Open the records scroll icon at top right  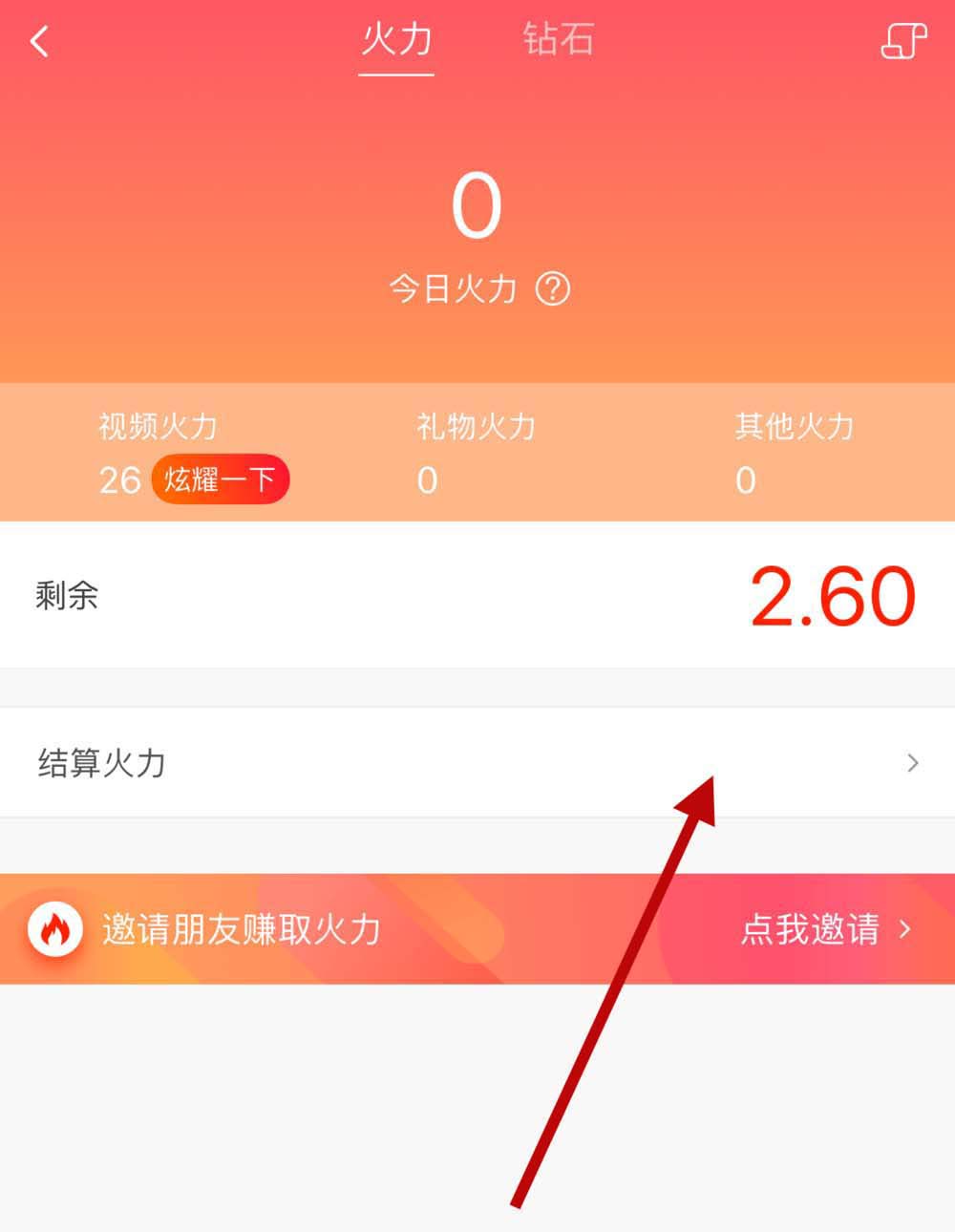coord(902,41)
